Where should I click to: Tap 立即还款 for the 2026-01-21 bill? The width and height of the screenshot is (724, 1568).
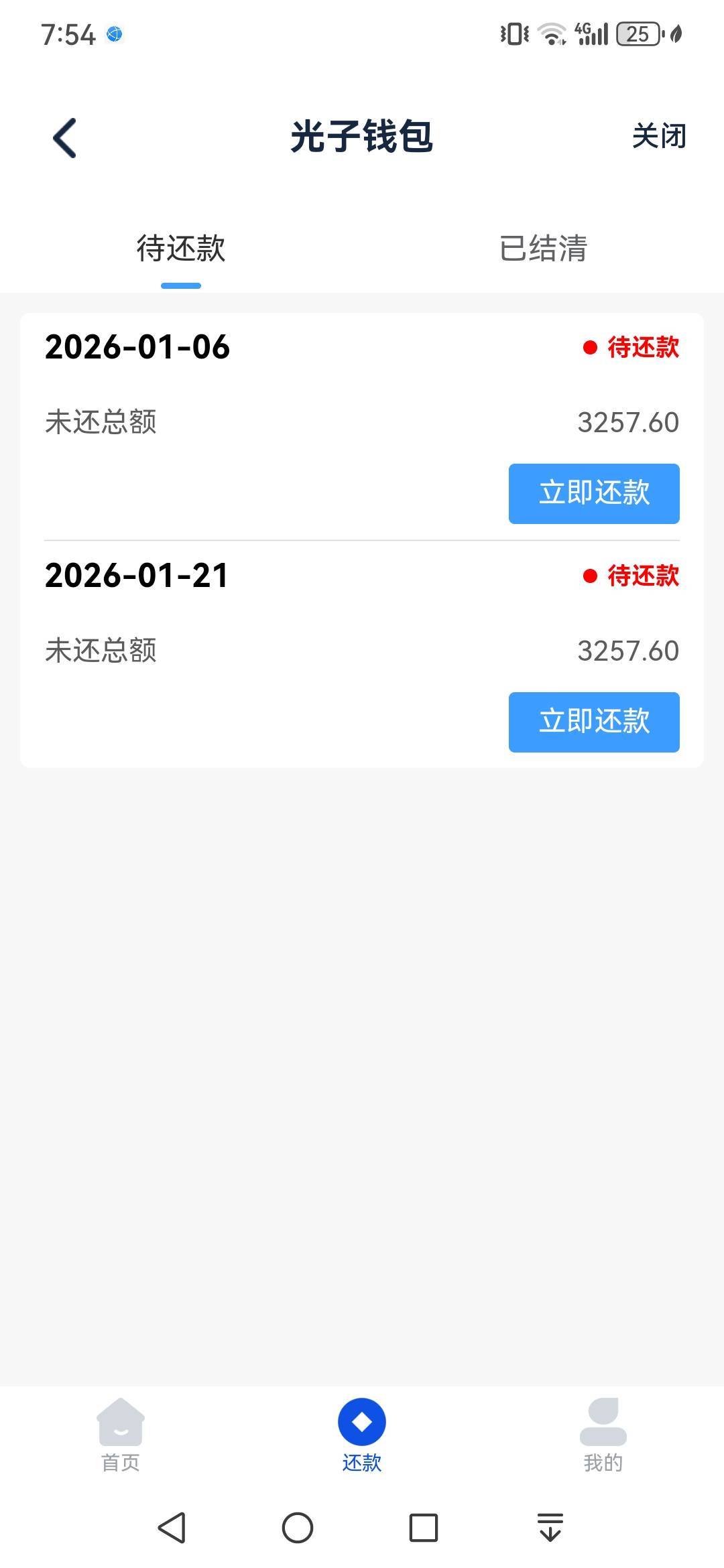coord(594,722)
